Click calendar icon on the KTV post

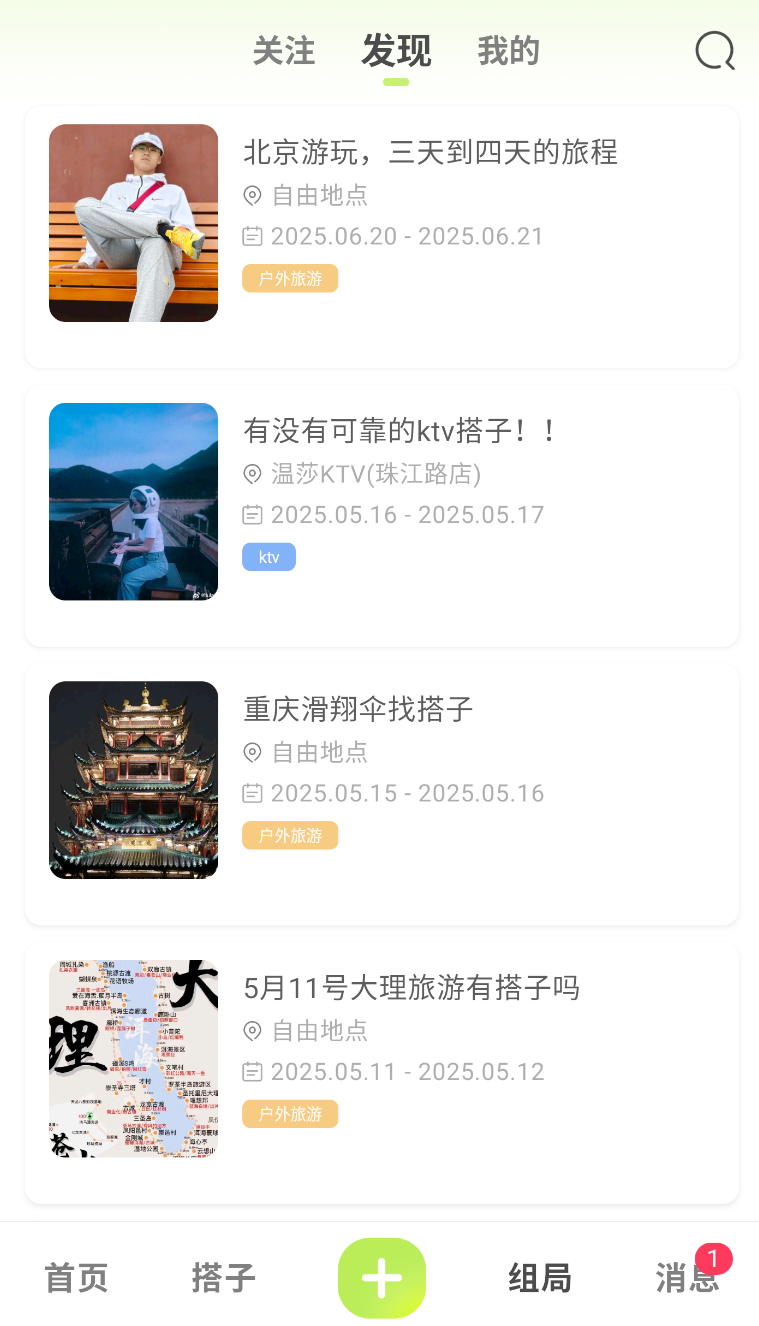tap(253, 514)
